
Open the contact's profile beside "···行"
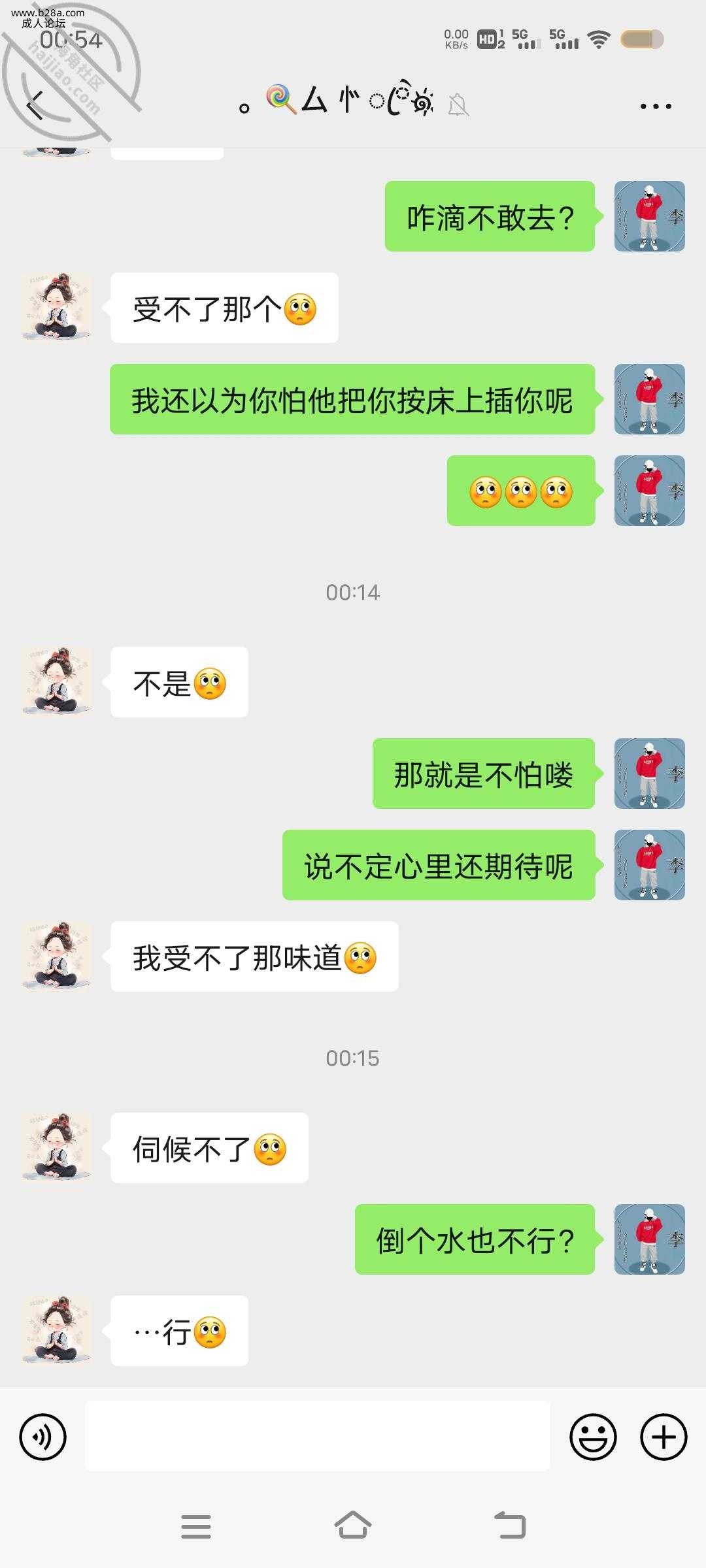pyautogui.click(x=56, y=1330)
